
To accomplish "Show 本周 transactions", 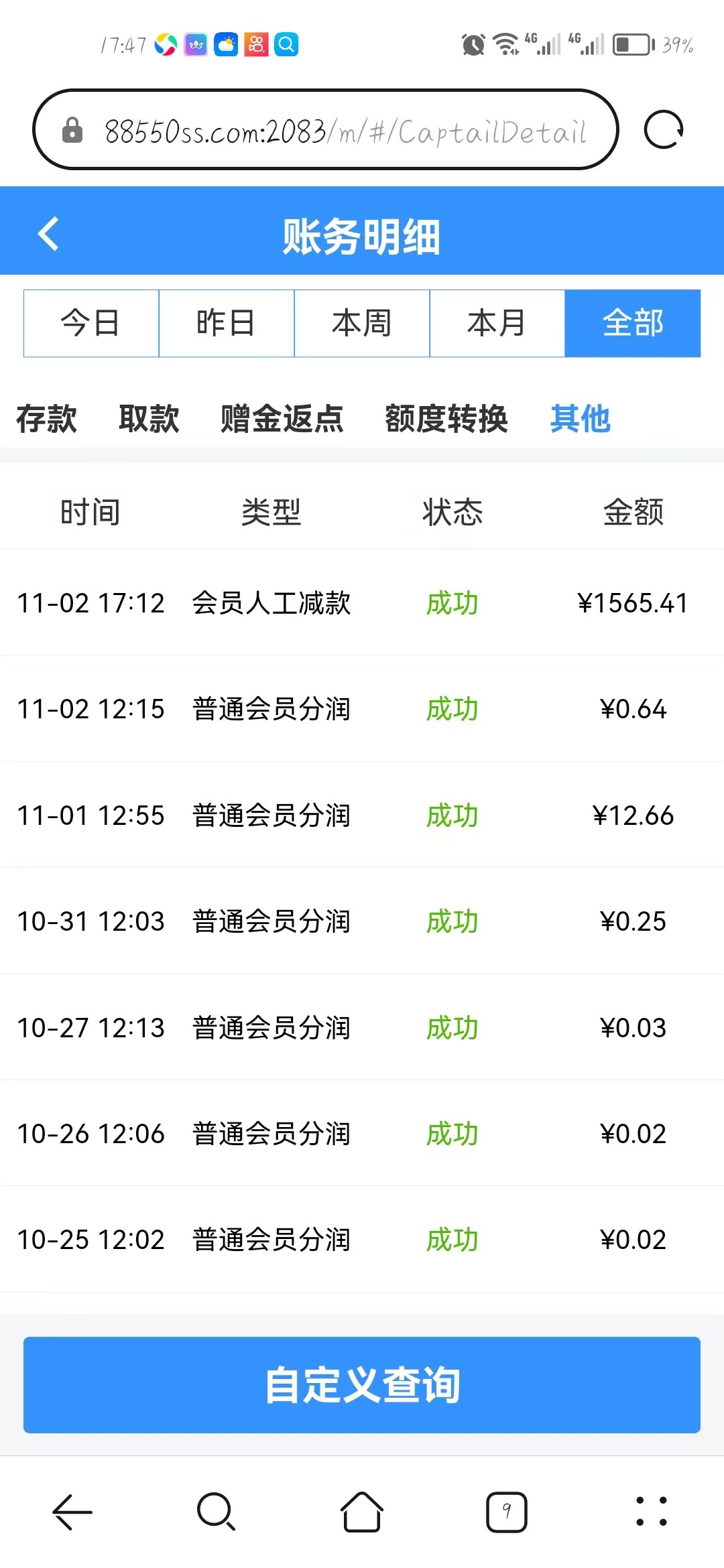I will pos(362,323).
